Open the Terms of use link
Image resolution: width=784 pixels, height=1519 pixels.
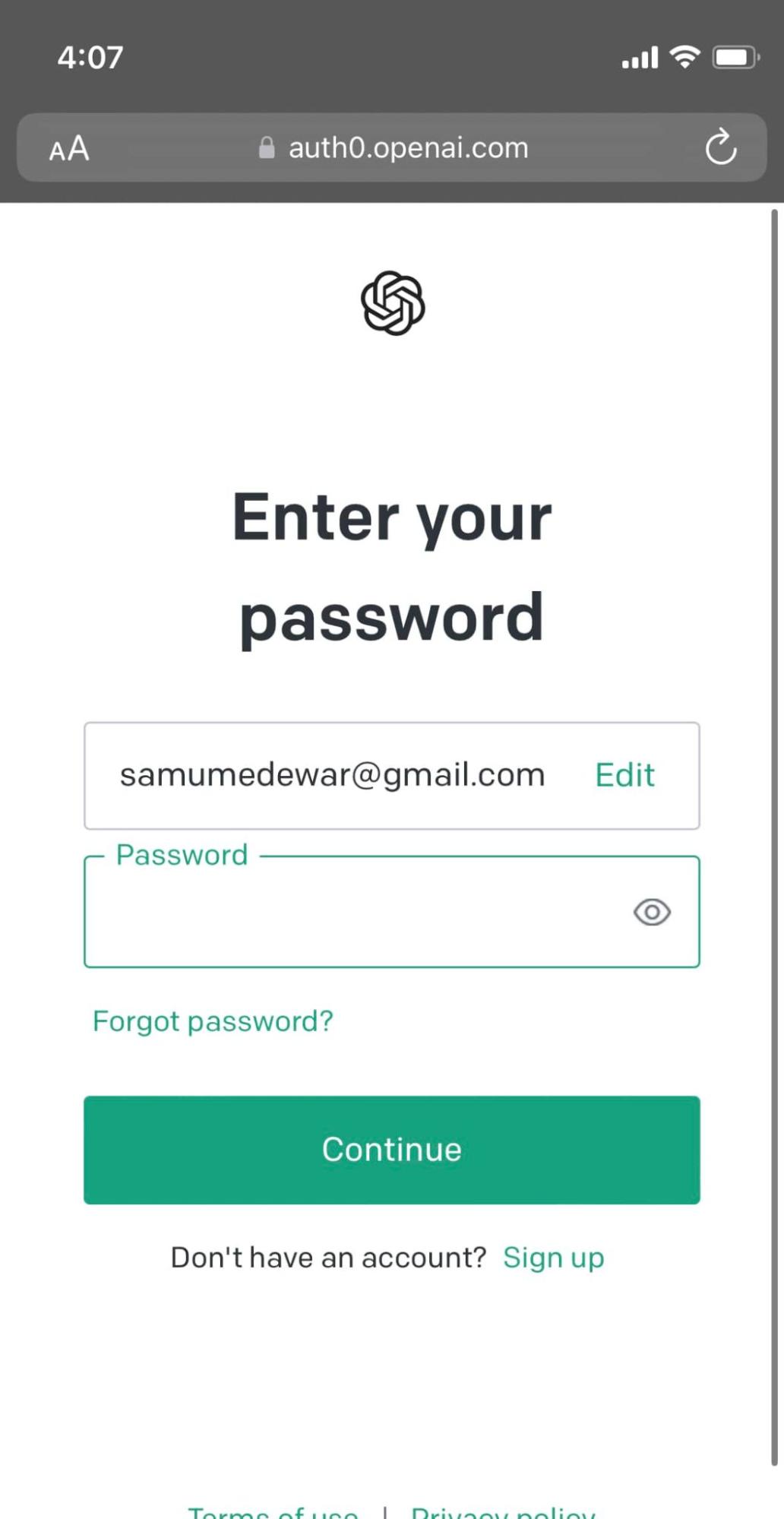[x=273, y=1511]
